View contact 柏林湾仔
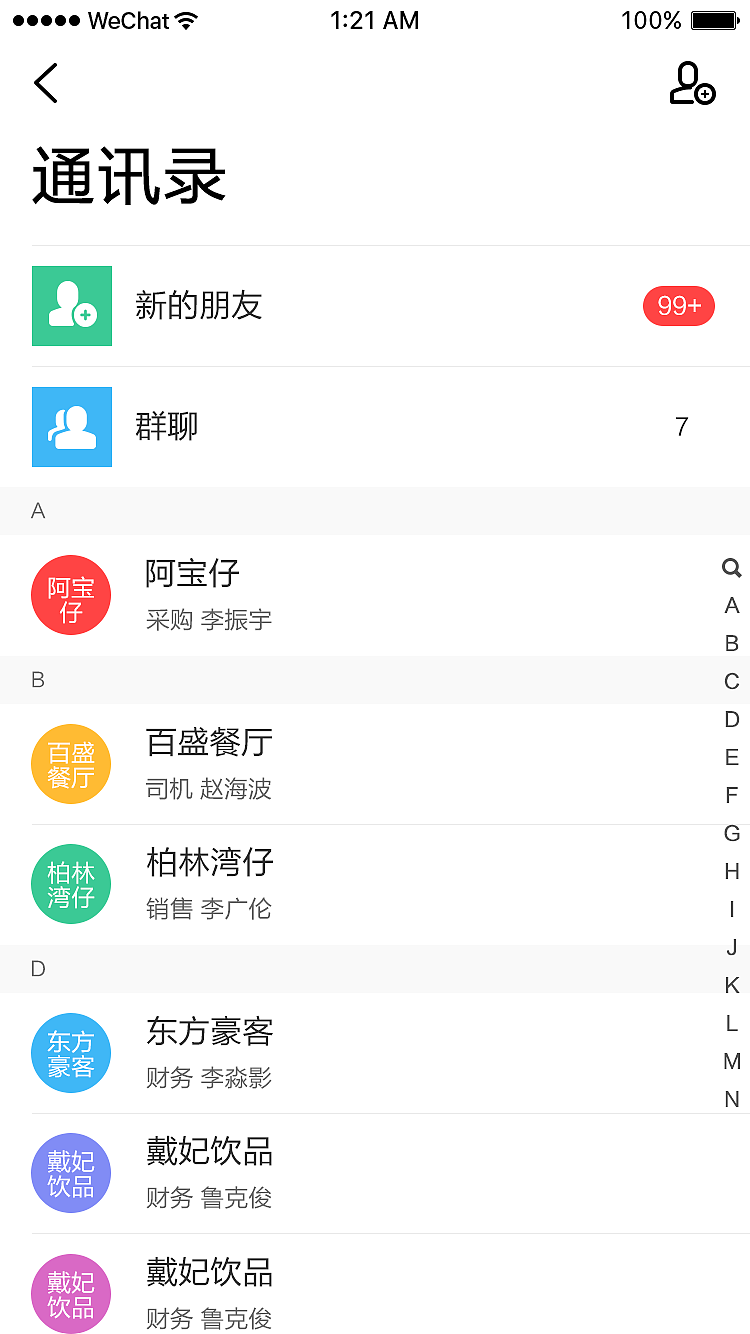The image size is (750, 1334). coord(360,884)
